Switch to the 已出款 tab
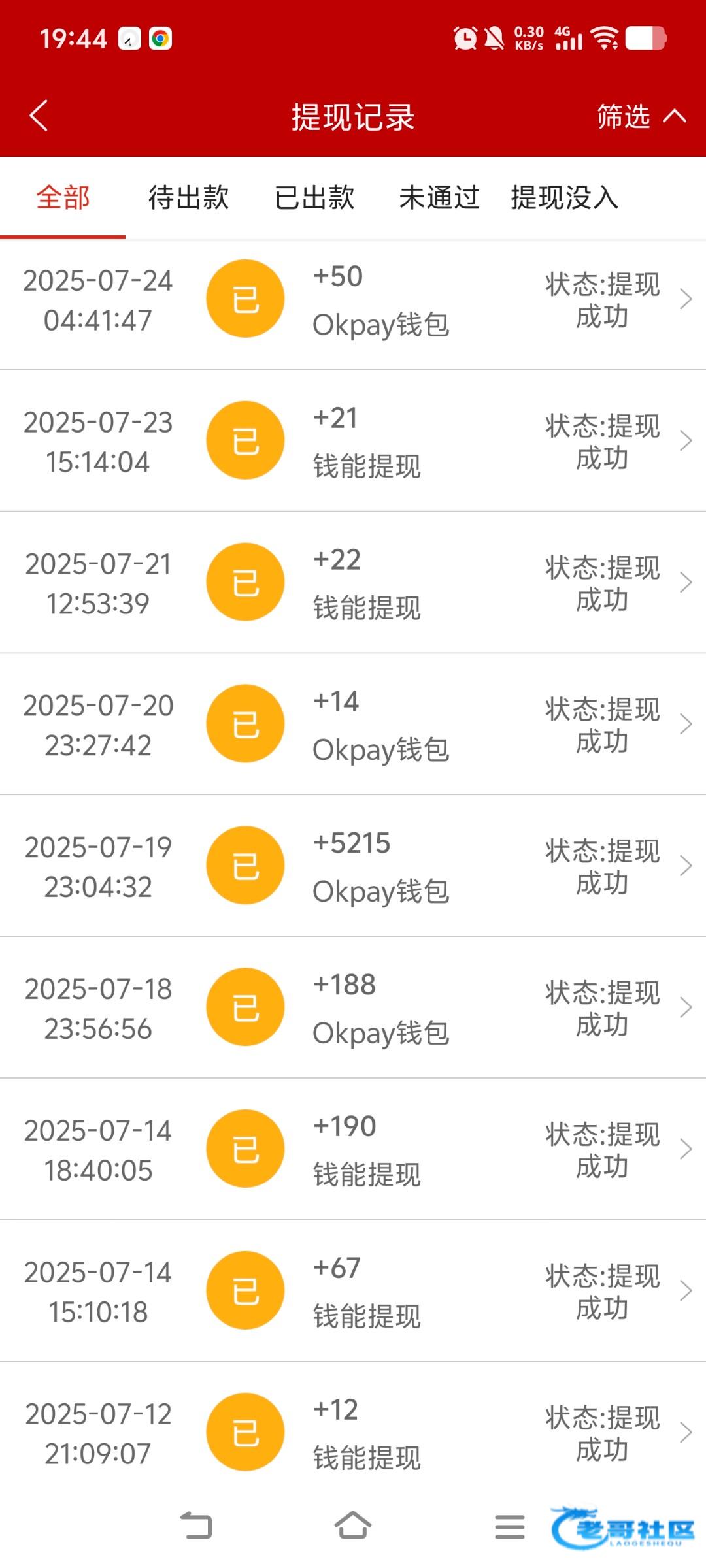 pos(314,197)
